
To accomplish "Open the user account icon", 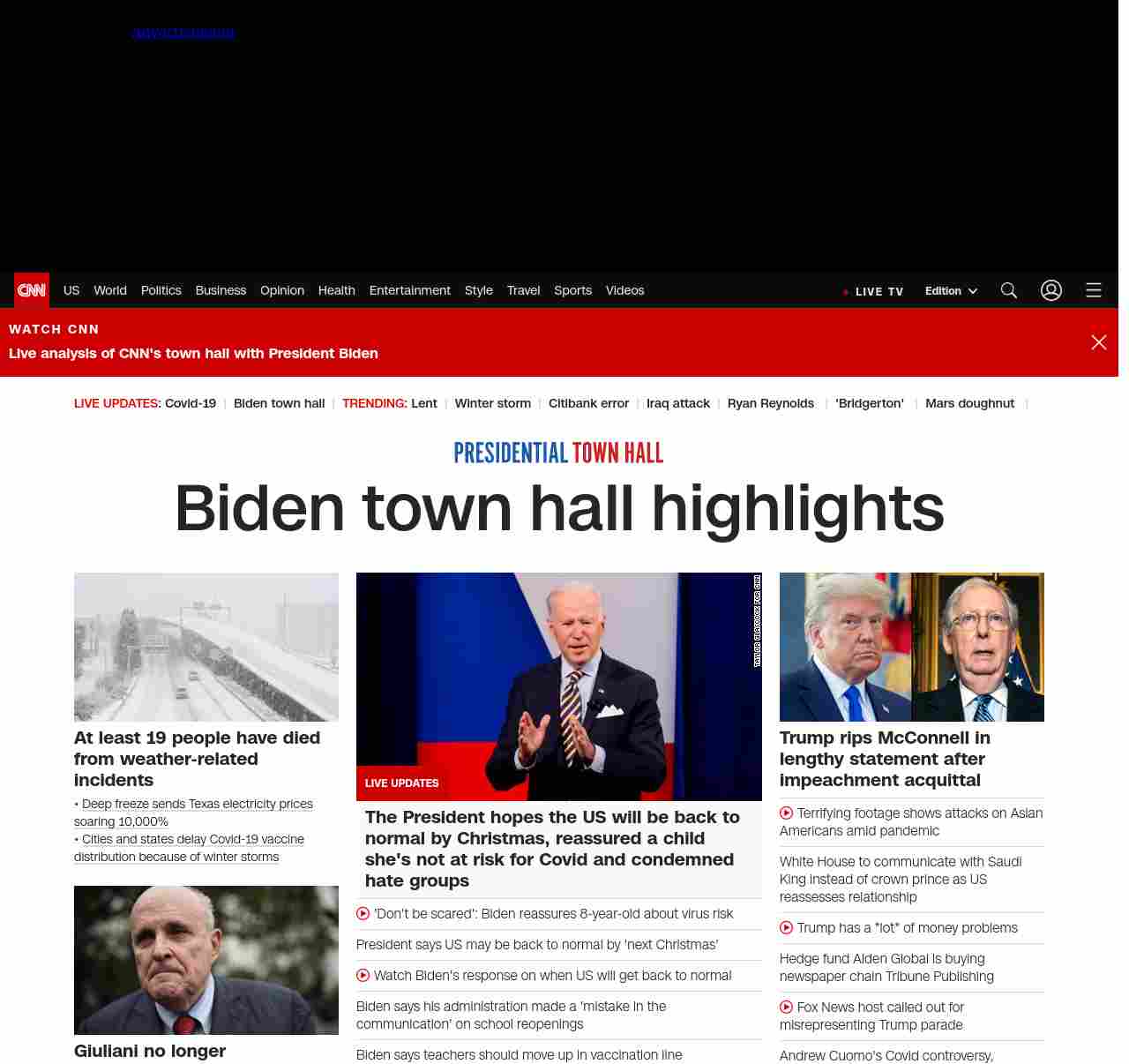I will [1050, 290].
